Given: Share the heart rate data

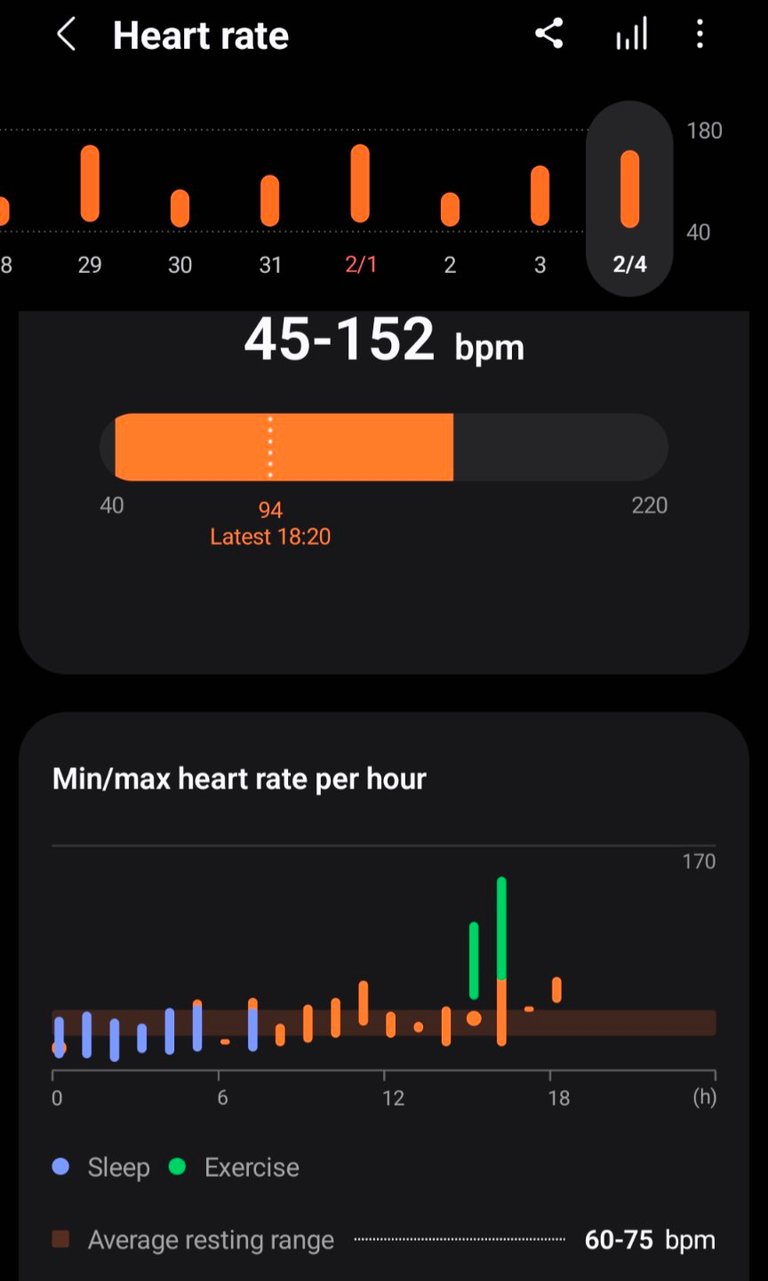Looking at the screenshot, I should [549, 34].
